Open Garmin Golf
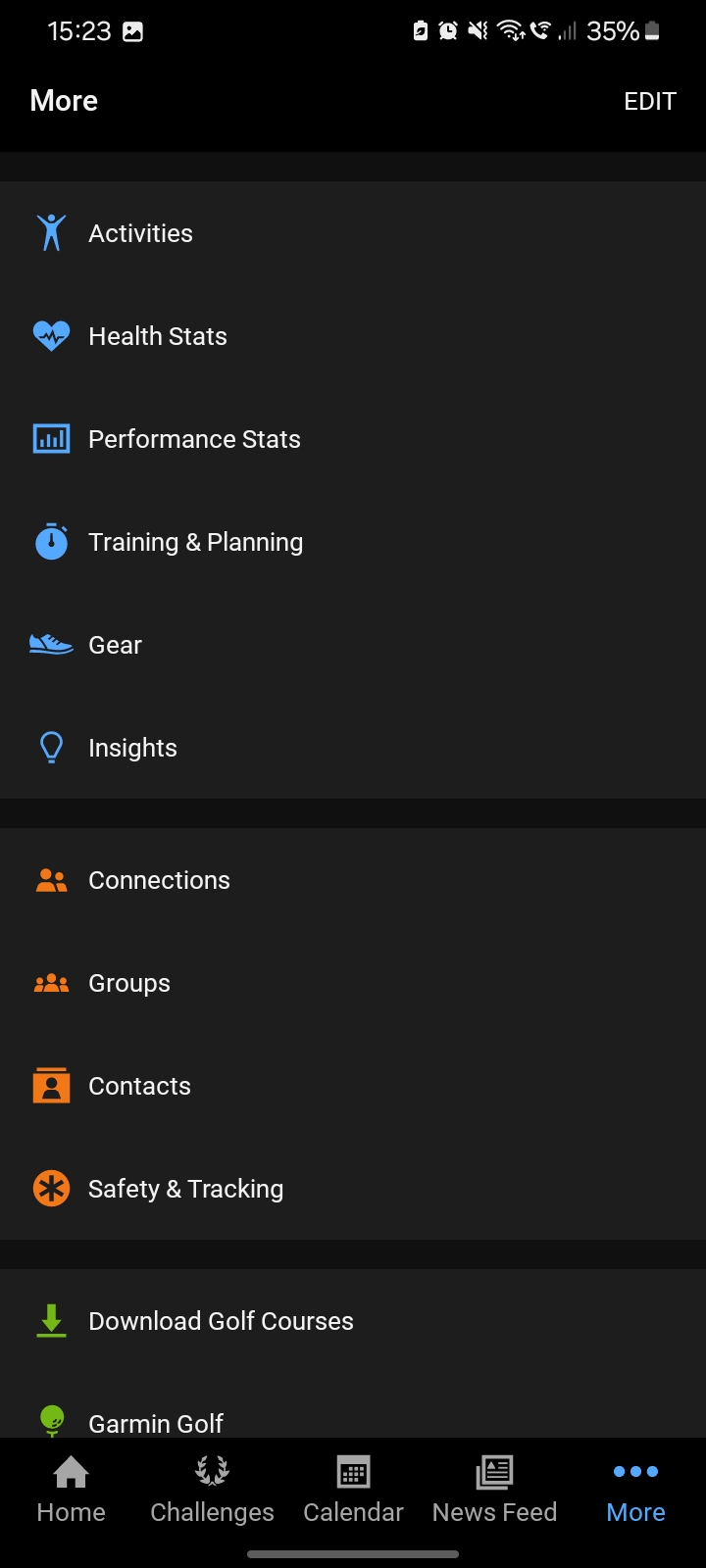This screenshot has width=706, height=1568. (x=353, y=1406)
